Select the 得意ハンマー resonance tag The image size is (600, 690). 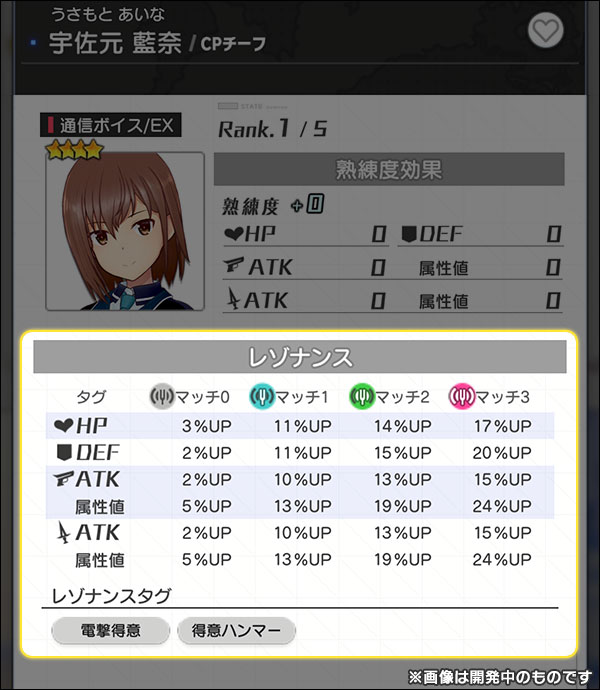[x=236, y=630]
